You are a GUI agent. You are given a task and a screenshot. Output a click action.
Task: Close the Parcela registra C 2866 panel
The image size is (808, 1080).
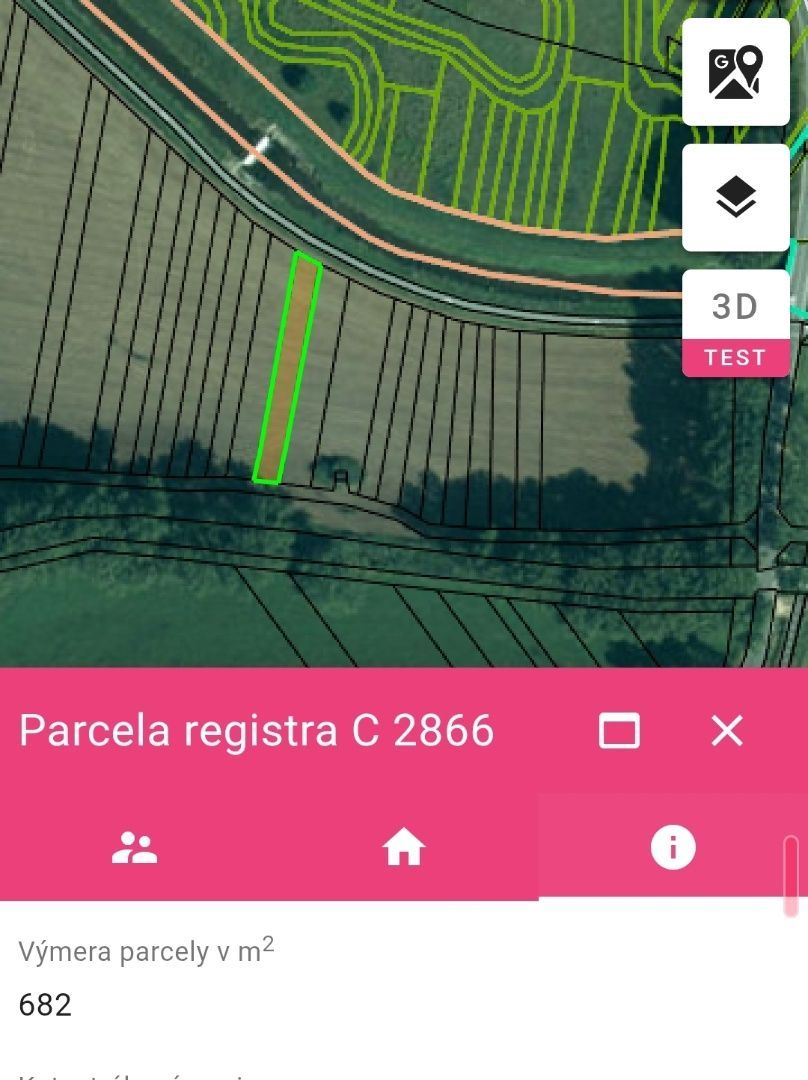[x=727, y=731]
